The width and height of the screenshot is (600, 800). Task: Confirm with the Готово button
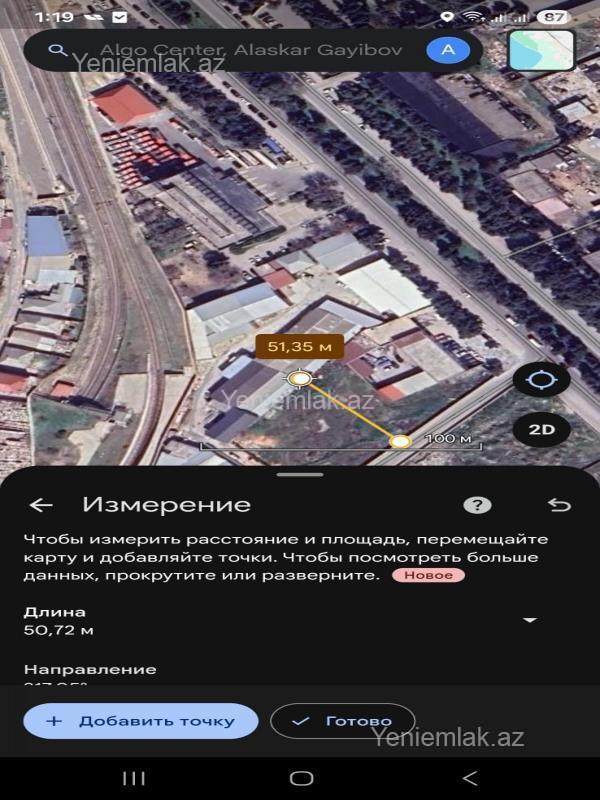point(343,720)
